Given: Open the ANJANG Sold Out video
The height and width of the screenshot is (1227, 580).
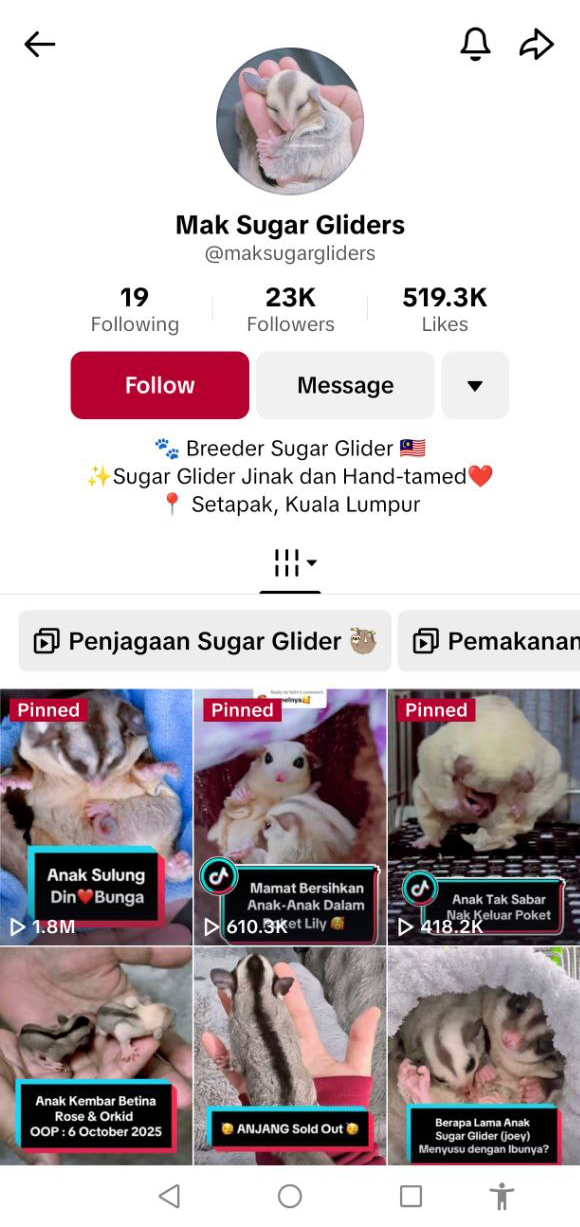Looking at the screenshot, I should click(x=290, y=1056).
